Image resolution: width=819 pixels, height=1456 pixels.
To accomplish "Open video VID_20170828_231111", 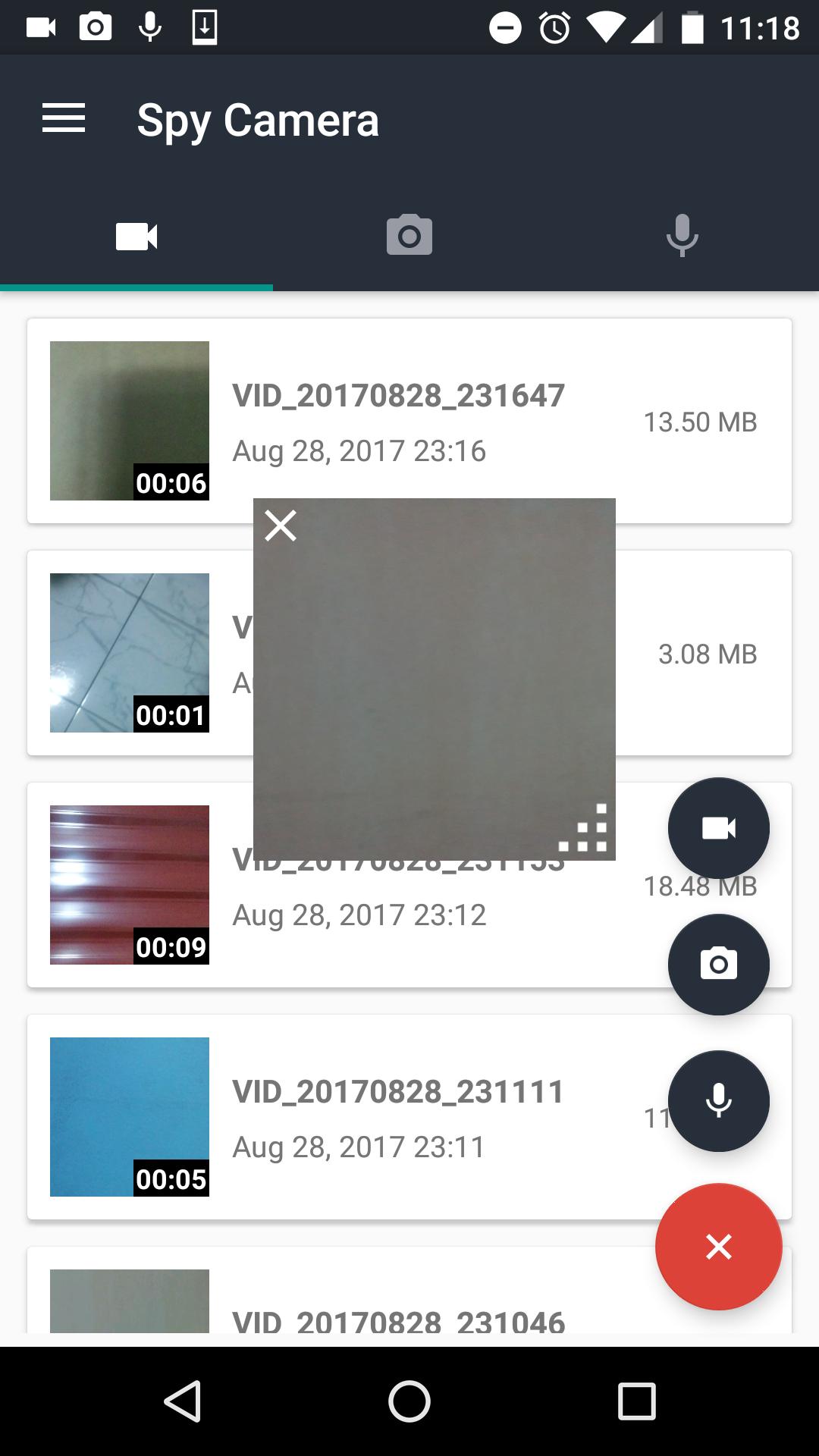I will click(398, 1116).
